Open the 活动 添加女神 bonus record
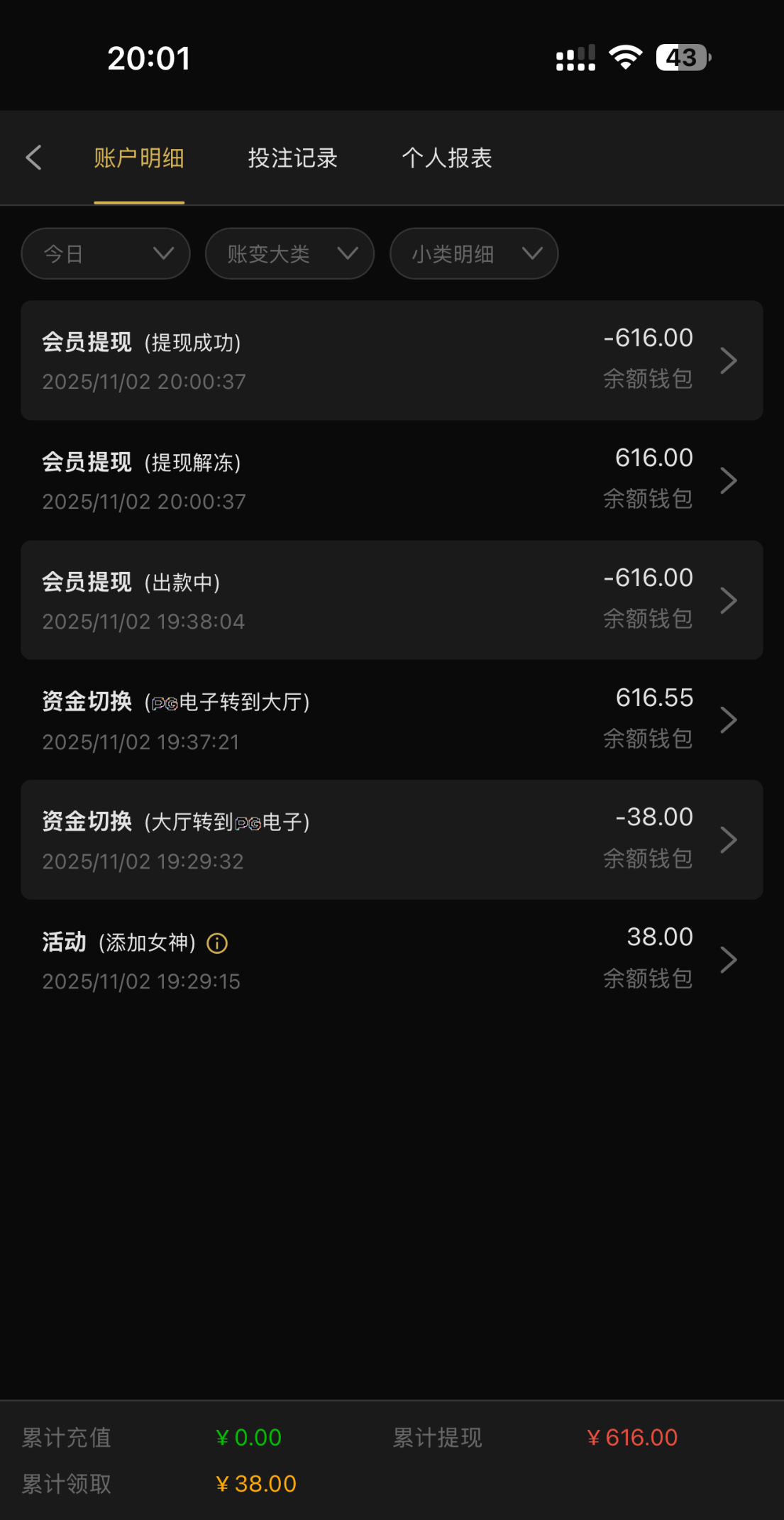Image resolution: width=784 pixels, height=1520 pixels. point(392,959)
